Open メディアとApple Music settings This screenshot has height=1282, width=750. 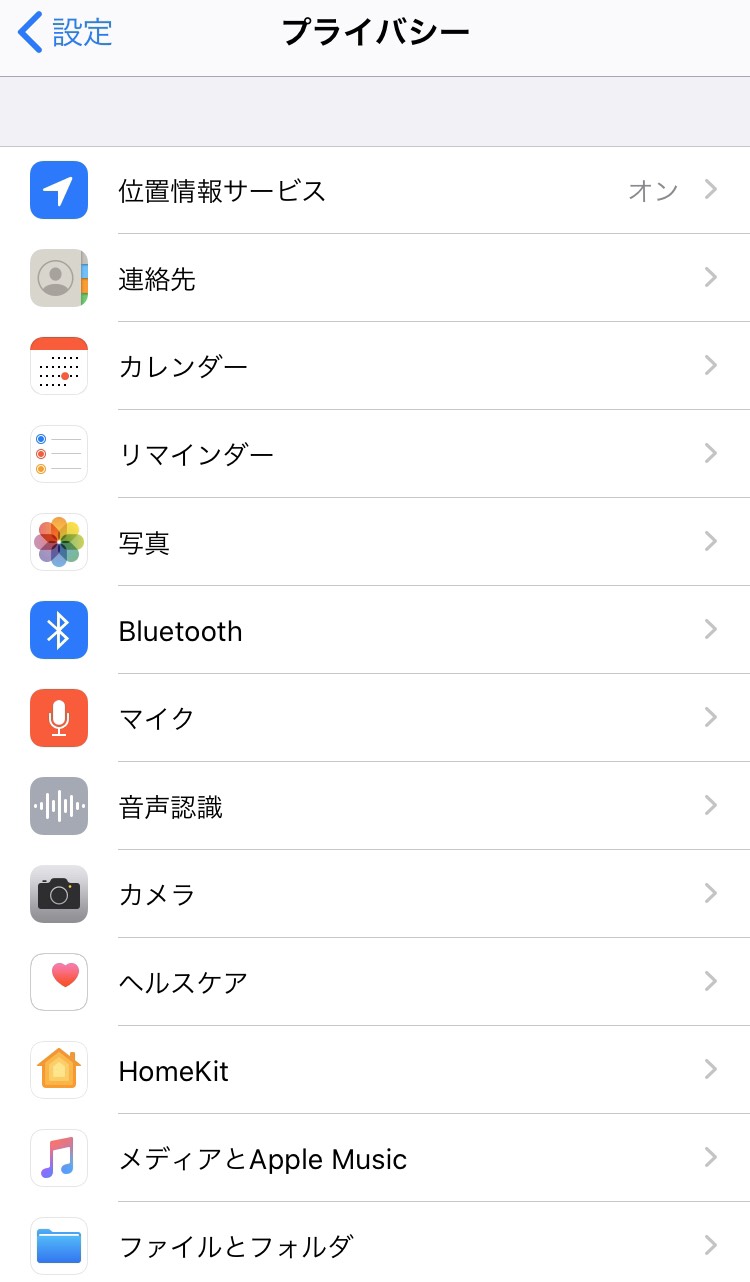pyautogui.click(x=375, y=1158)
